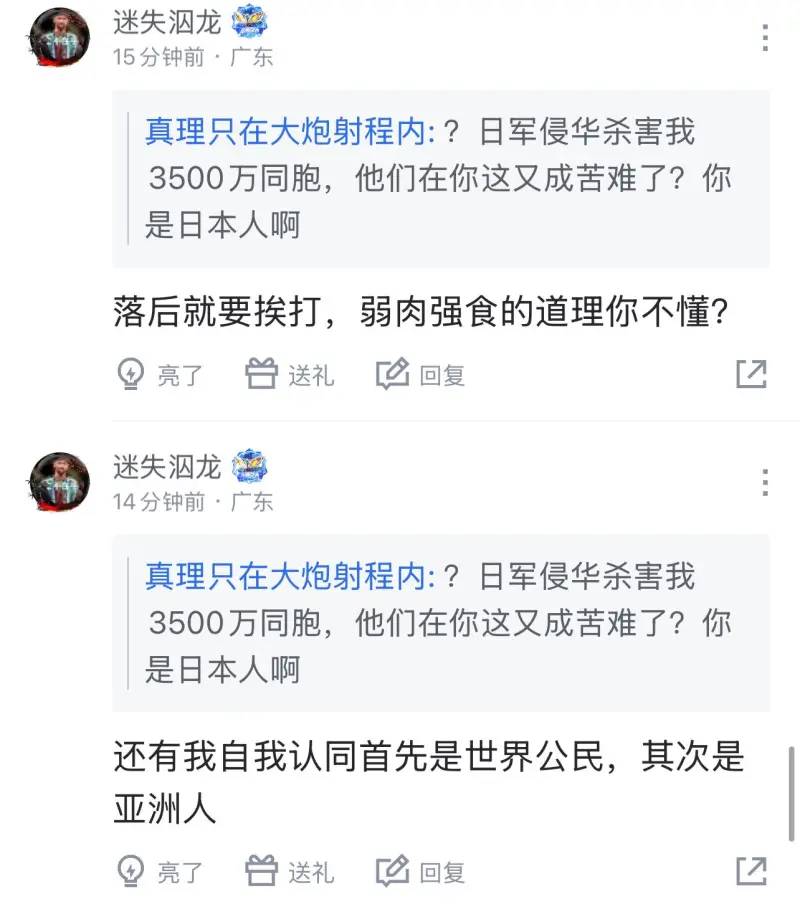
Task: Tap 送礼 under the 落后就要挨打 comment
Action: tap(290, 375)
